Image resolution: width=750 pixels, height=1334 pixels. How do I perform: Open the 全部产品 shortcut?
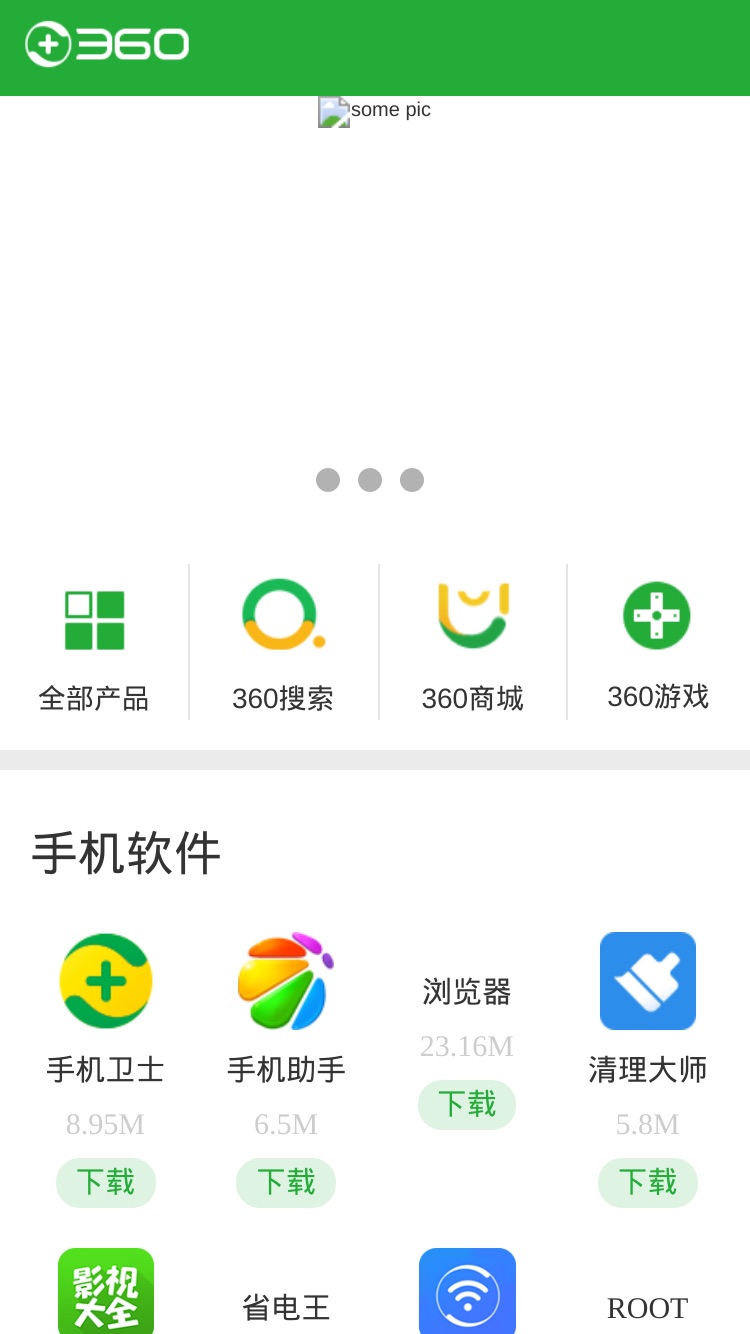click(94, 642)
